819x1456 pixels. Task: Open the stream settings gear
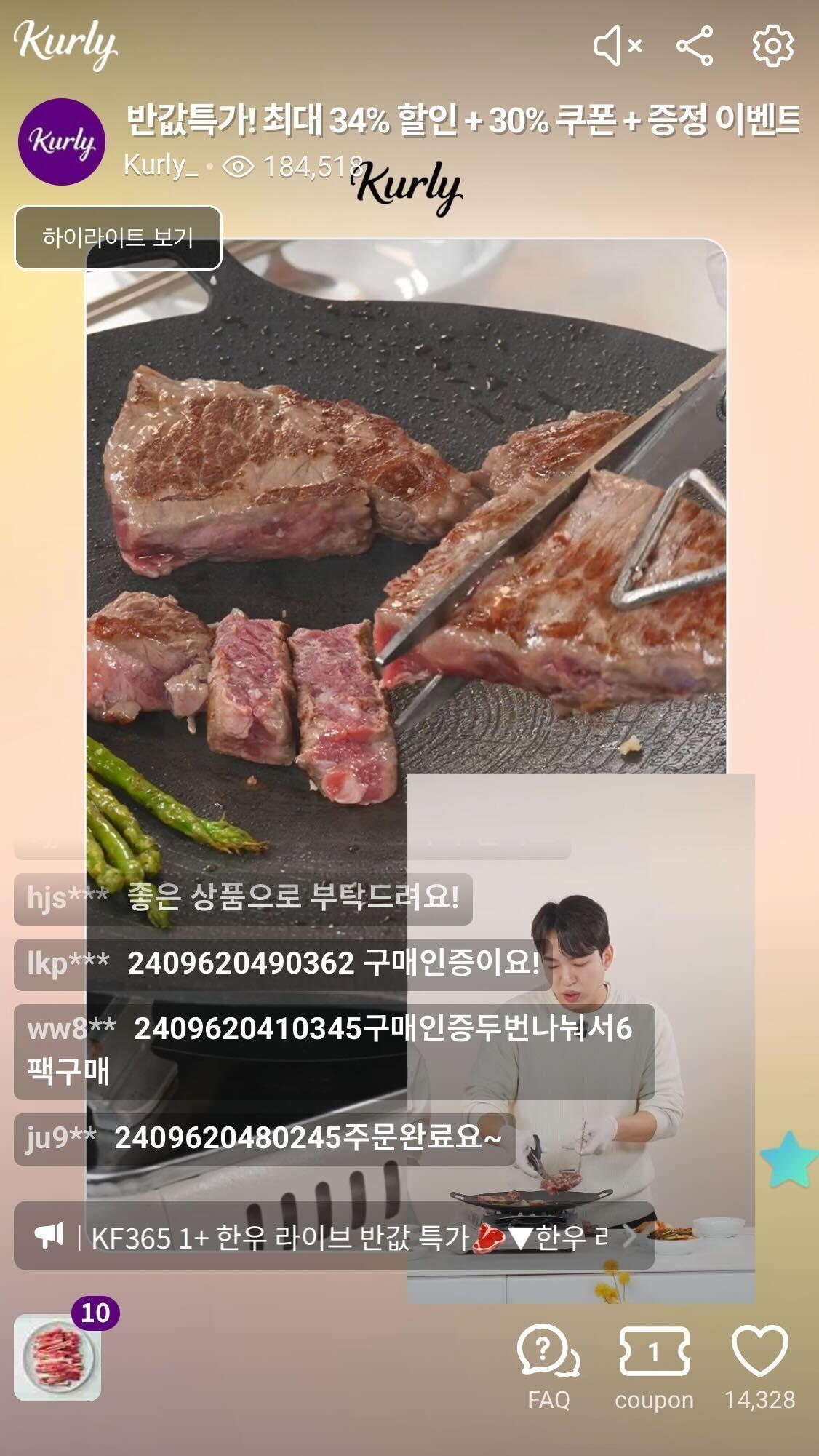coord(774,47)
